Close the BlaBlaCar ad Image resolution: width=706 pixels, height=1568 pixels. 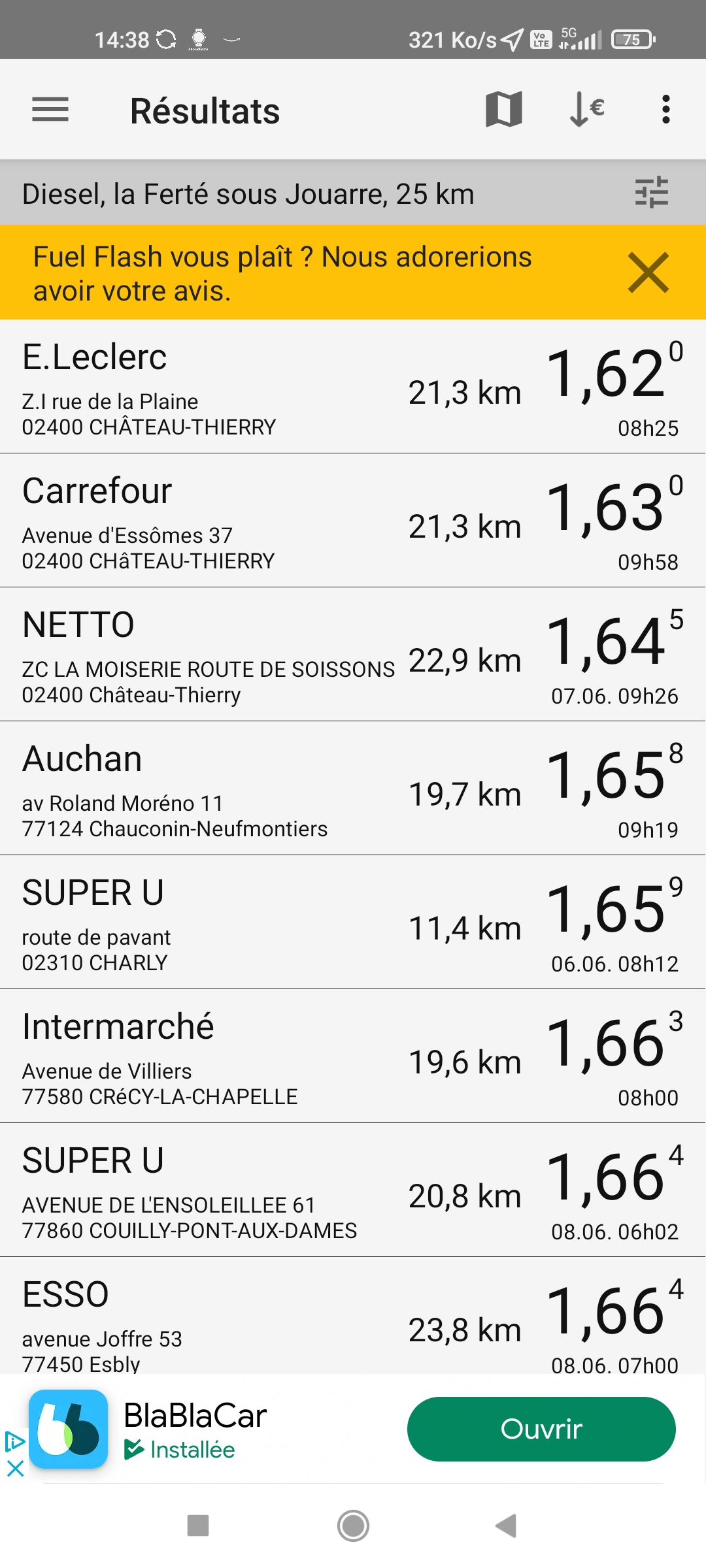coord(15,1469)
